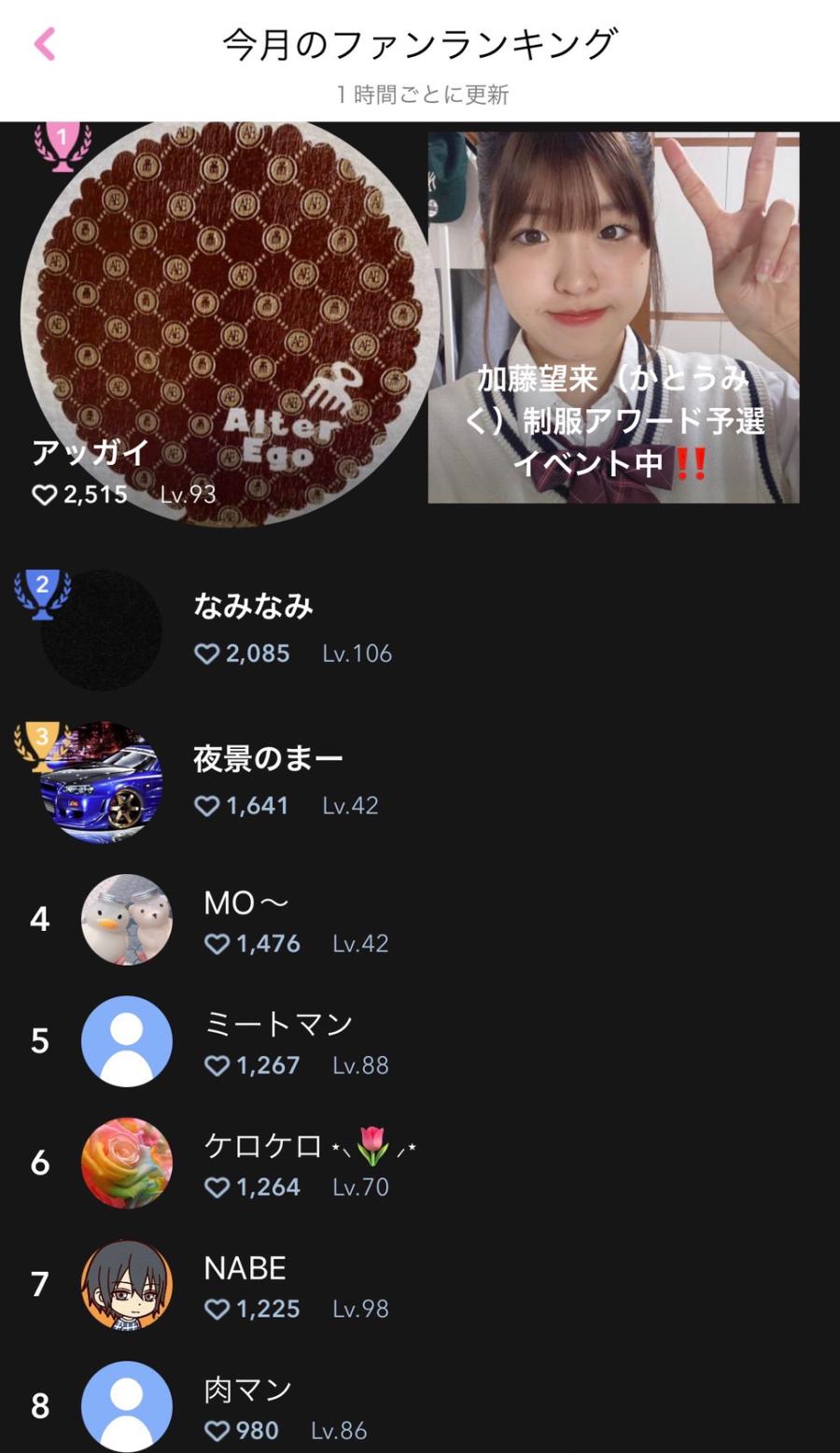Open the 加藤望来 event banner
The image size is (840, 1453).
pos(613,317)
